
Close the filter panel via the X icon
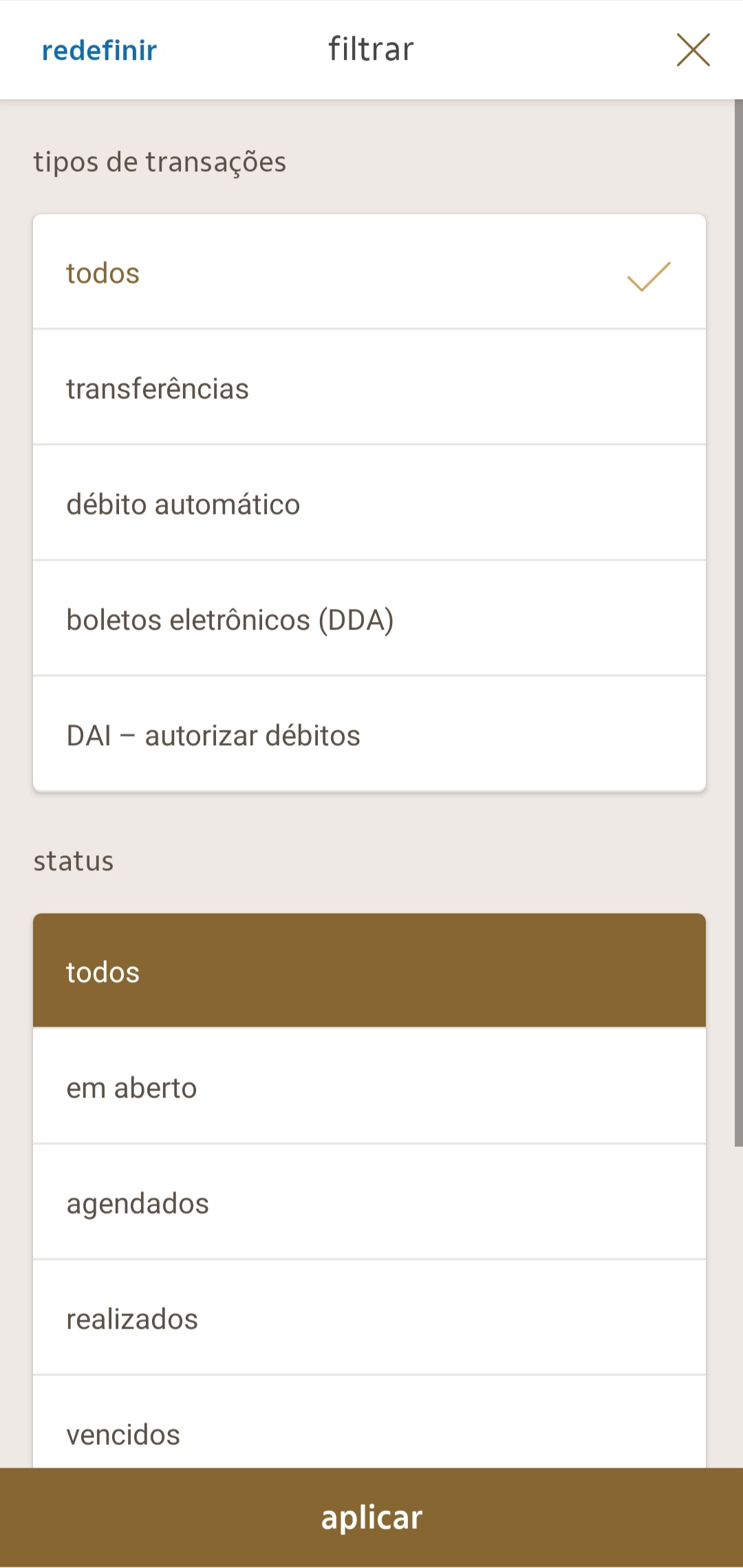[693, 49]
